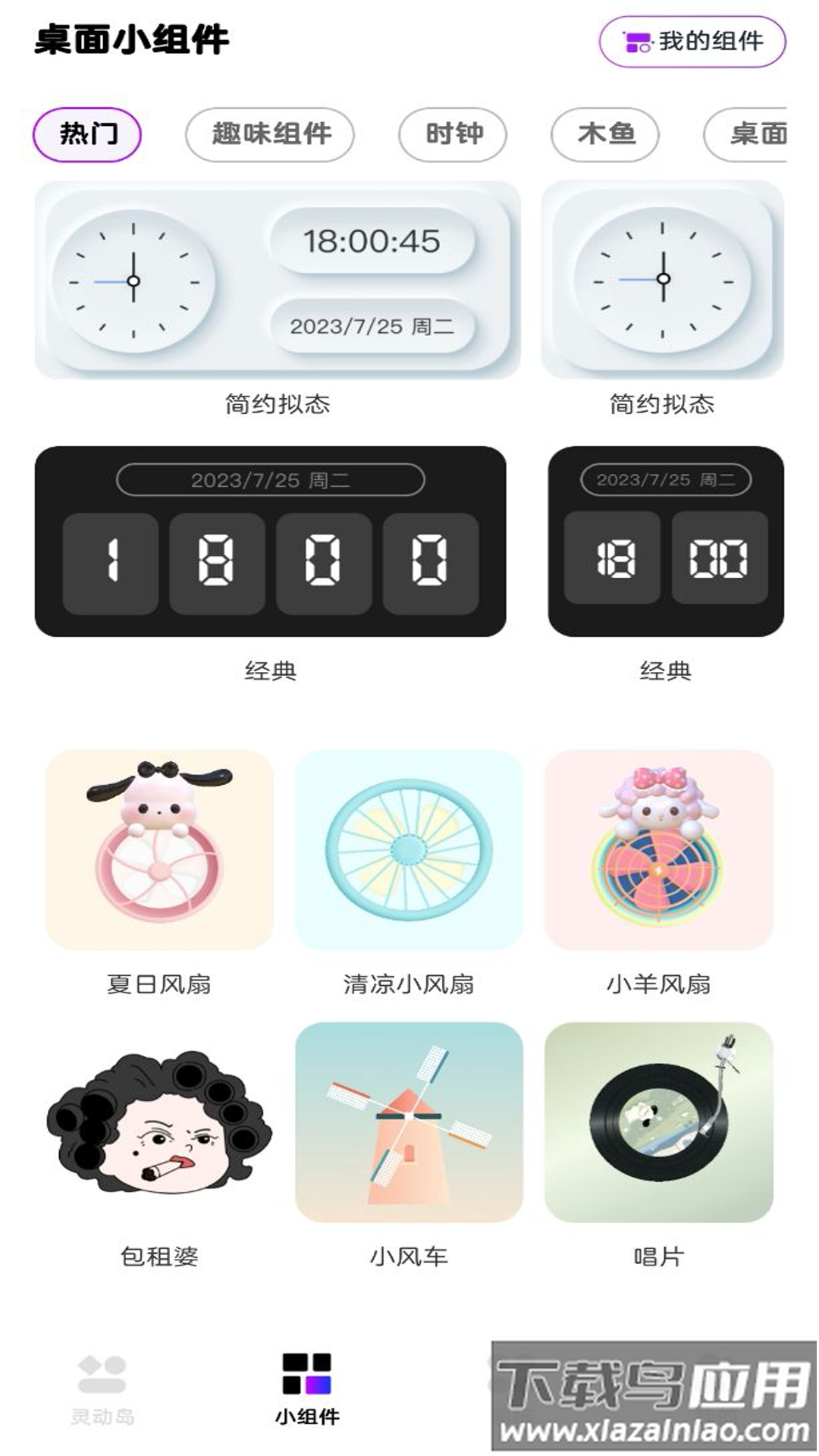Open the 包租婆 widget

tap(159, 1122)
